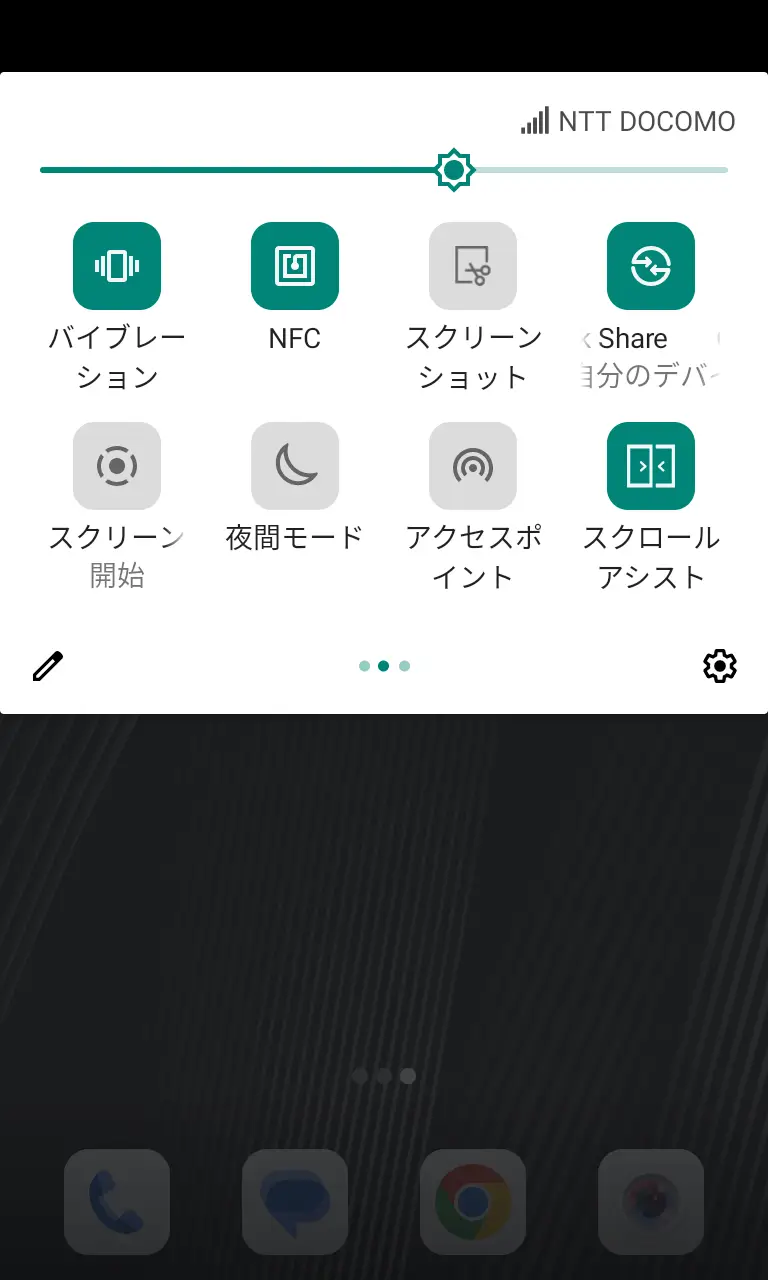768x1280 pixels.
Task: Start screen recording with スクリーン開始 tile
Action: [x=117, y=466]
